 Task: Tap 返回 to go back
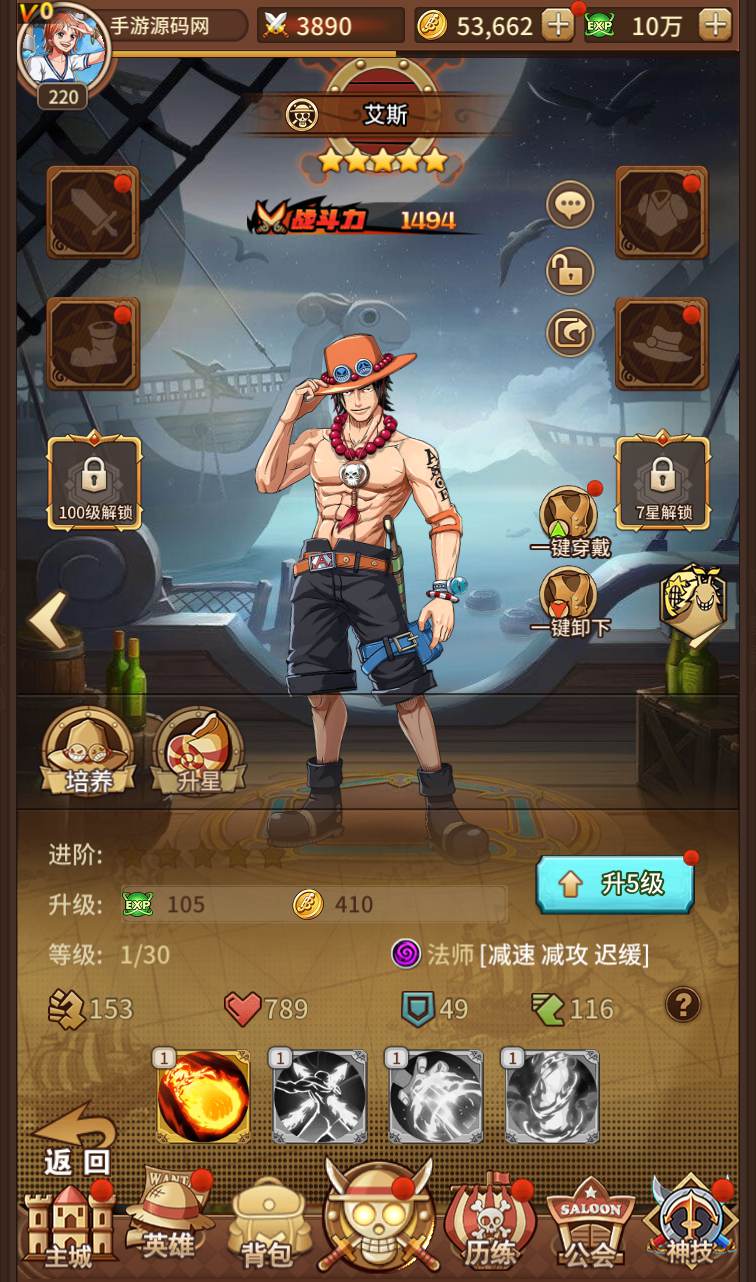[75, 1140]
